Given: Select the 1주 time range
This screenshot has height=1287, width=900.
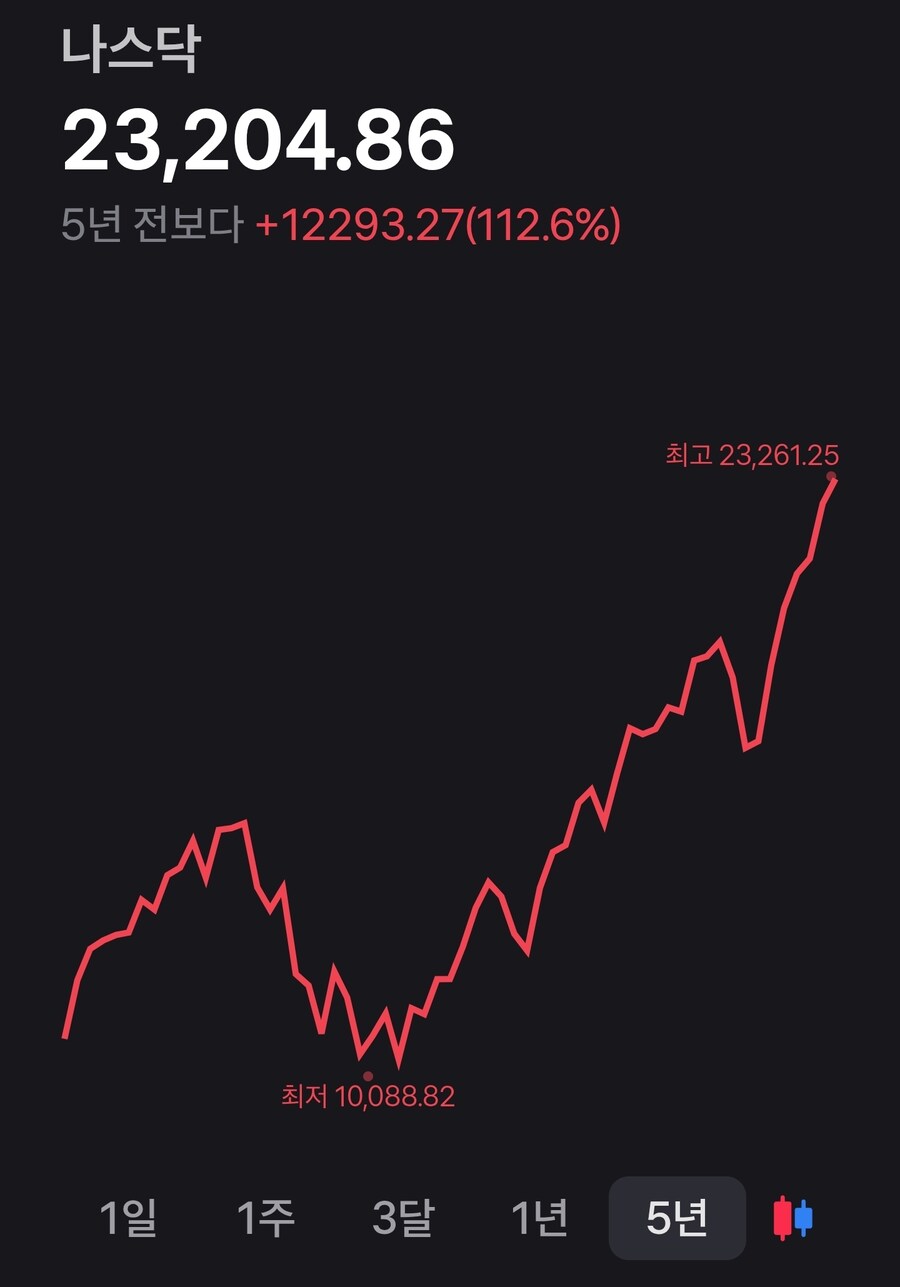Looking at the screenshot, I should pos(266,1217).
